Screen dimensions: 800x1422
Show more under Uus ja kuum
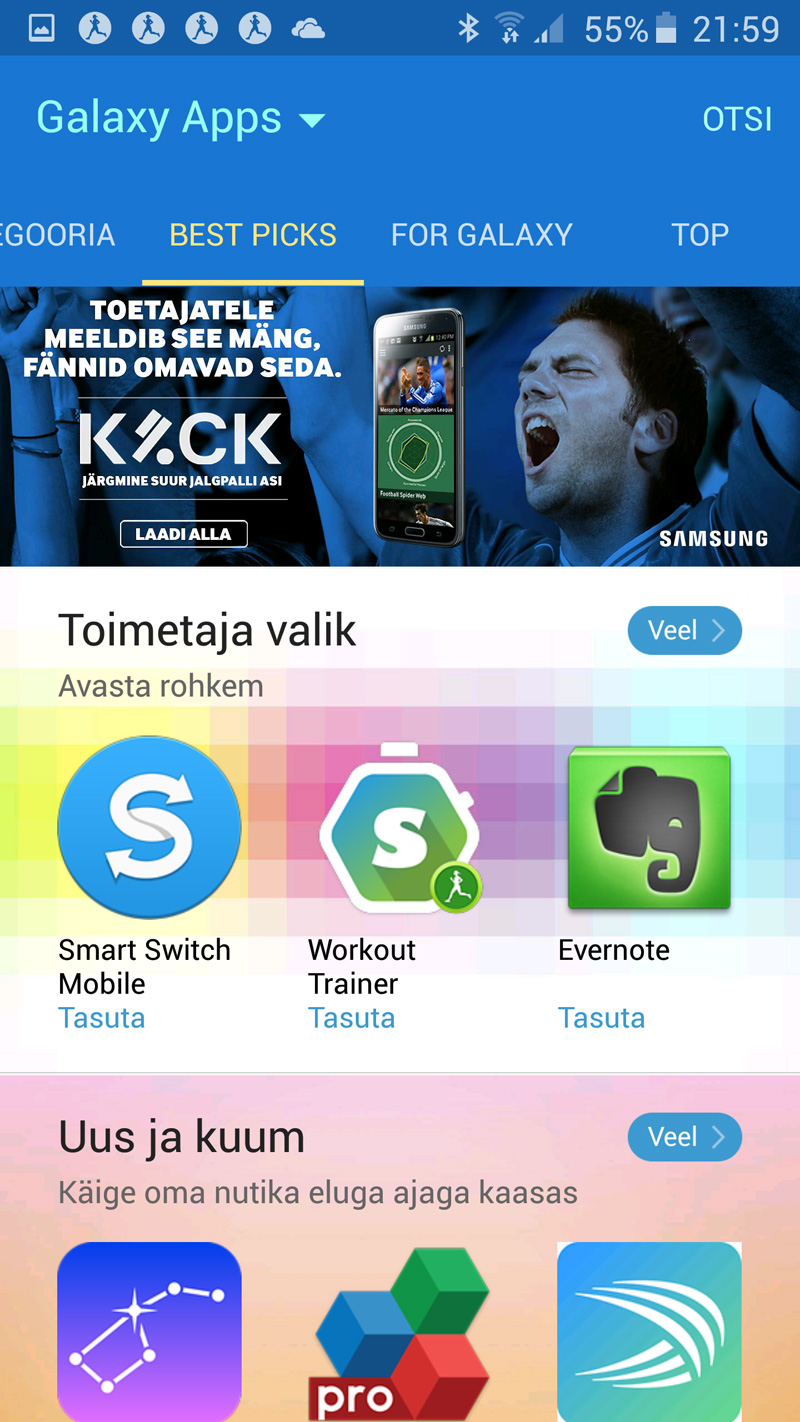tap(685, 1137)
